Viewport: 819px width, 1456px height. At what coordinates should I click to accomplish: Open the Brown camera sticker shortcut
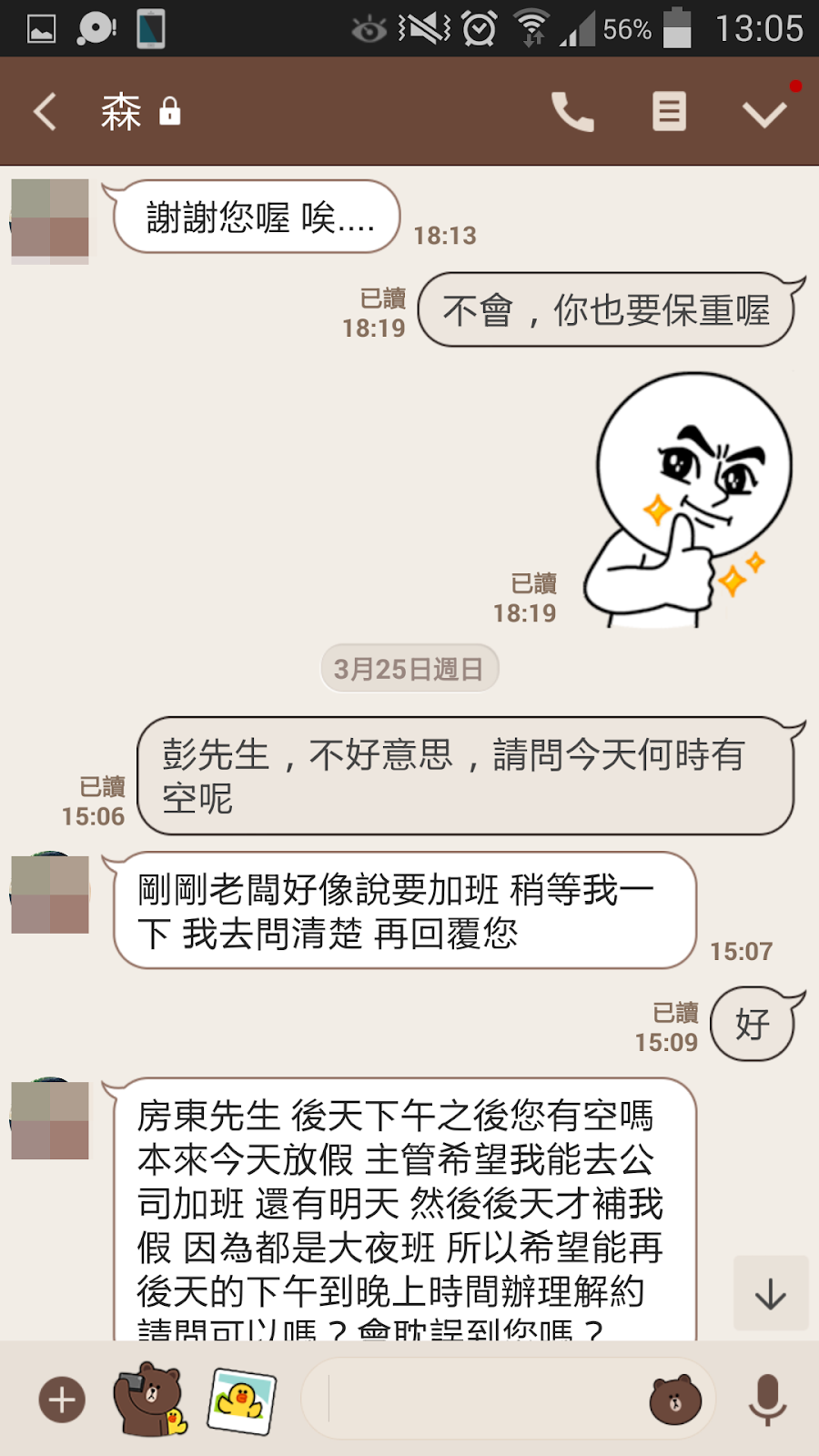point(149,1400)
